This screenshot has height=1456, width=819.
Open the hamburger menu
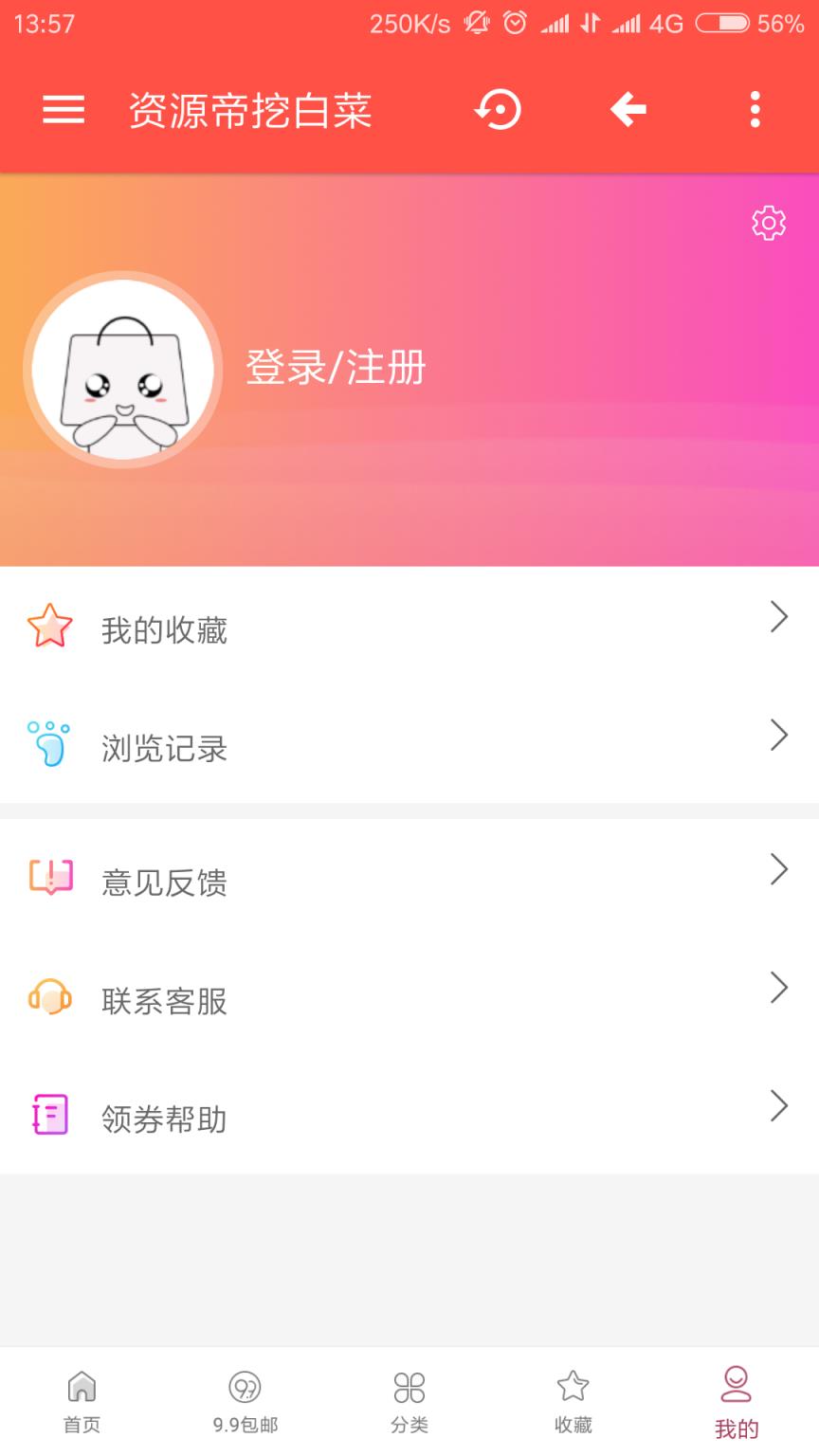click(x=63, y=109)
